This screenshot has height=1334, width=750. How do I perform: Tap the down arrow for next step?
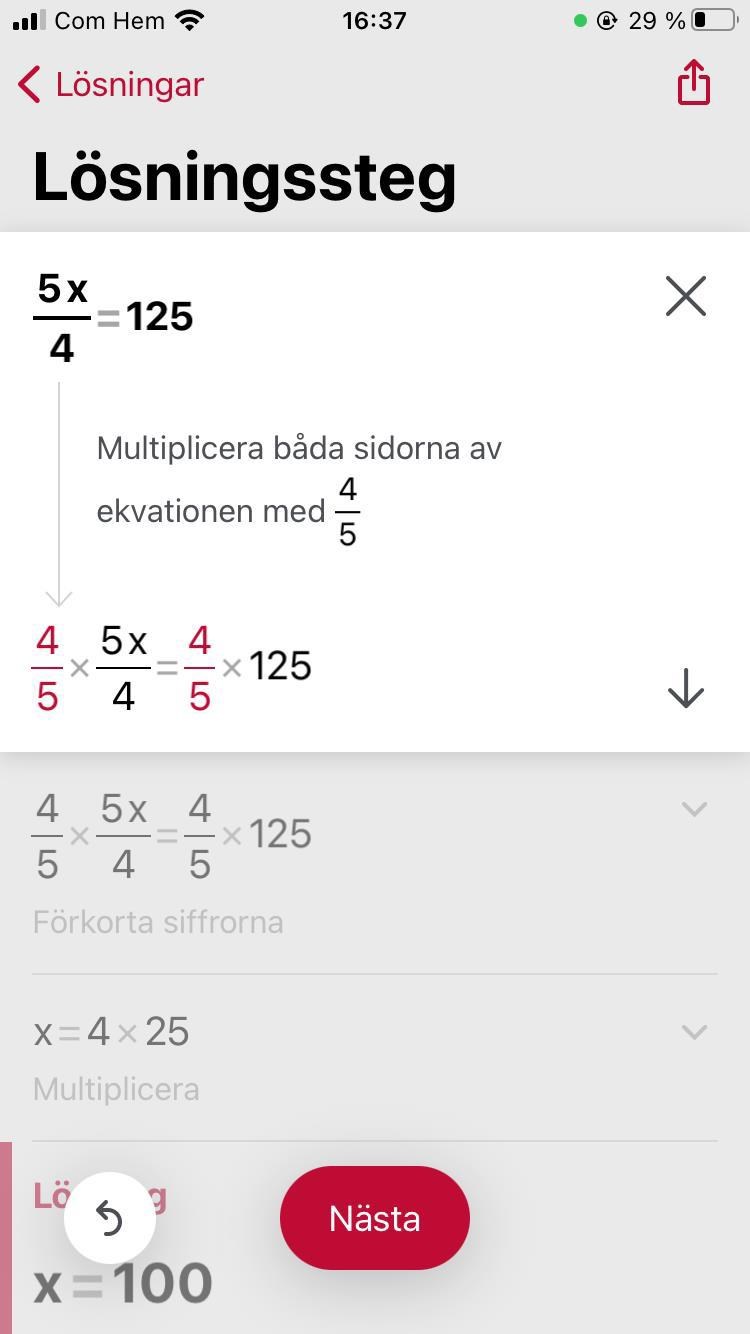[x=686, y=688]
